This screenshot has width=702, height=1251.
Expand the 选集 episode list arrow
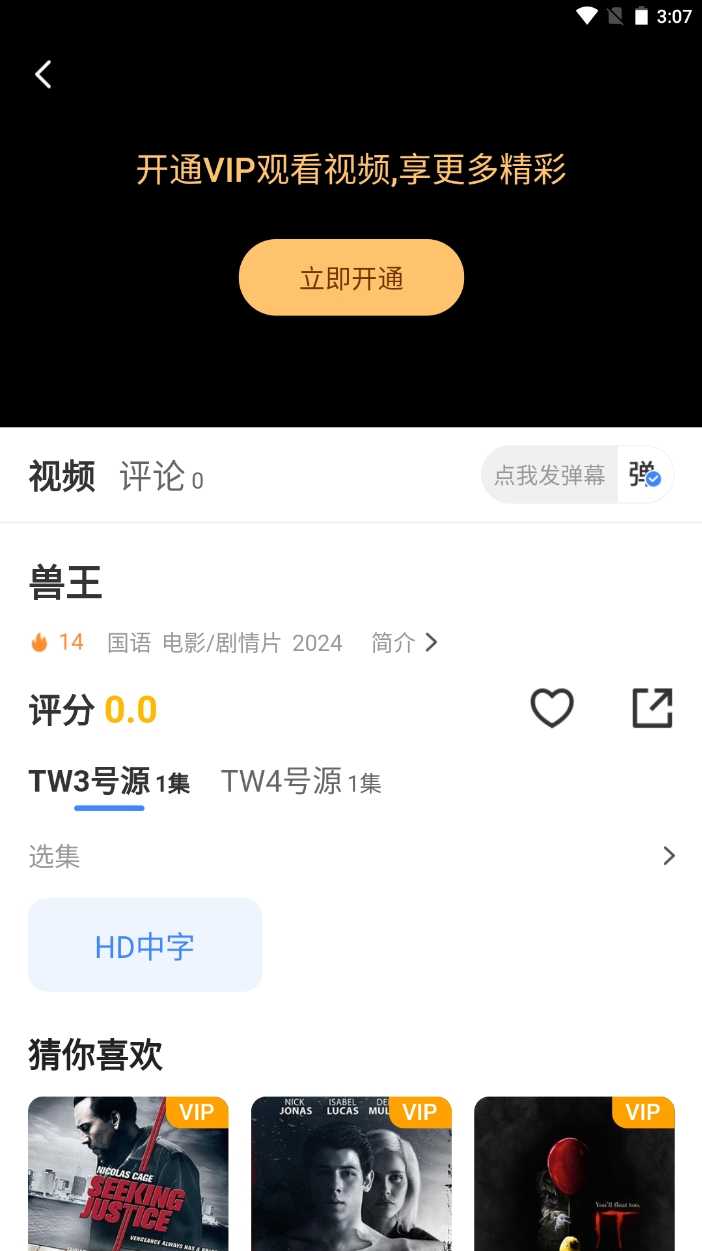pos(669,856)
